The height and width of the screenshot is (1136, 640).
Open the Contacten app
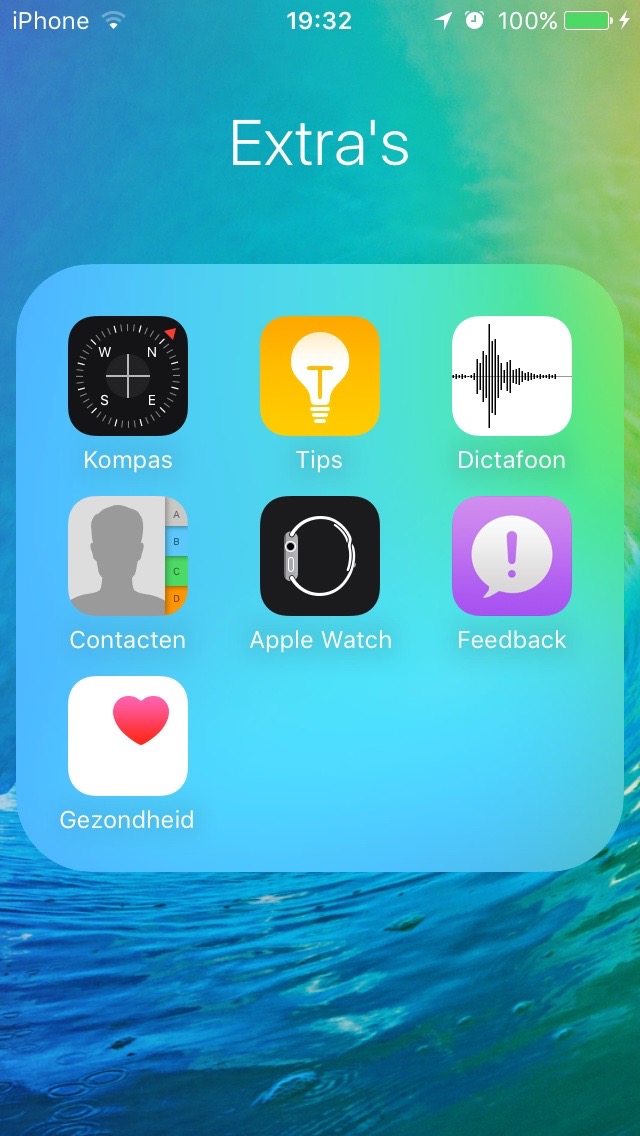(x=128, y=556)
